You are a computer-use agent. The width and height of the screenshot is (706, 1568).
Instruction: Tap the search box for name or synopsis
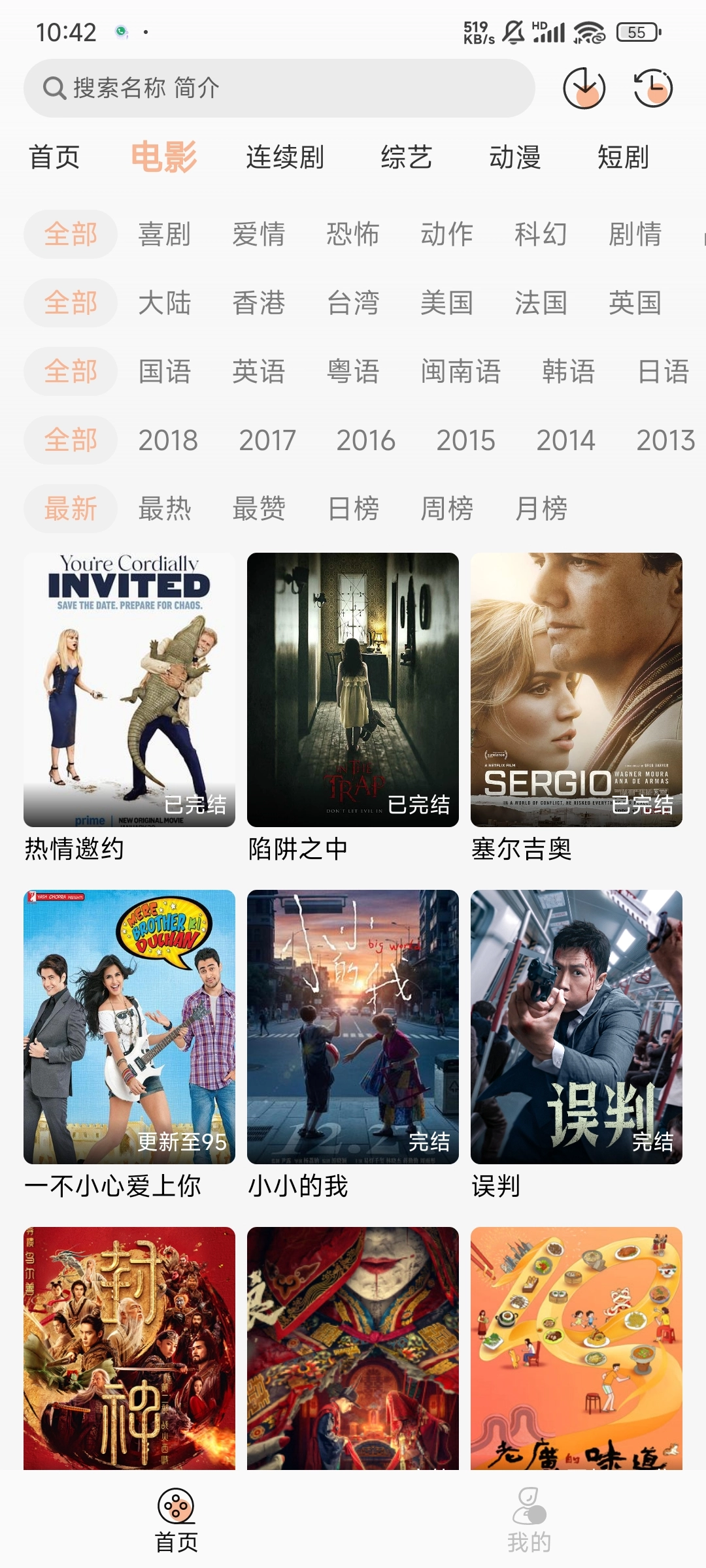pos(279,88)
